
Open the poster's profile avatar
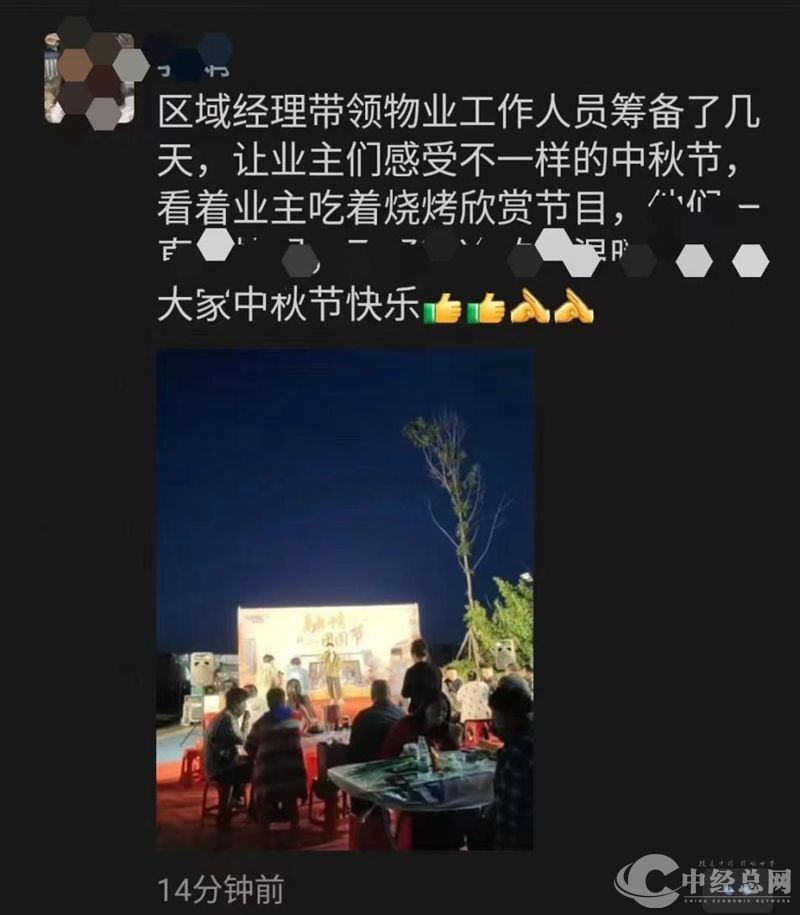(x=90, y=77)
